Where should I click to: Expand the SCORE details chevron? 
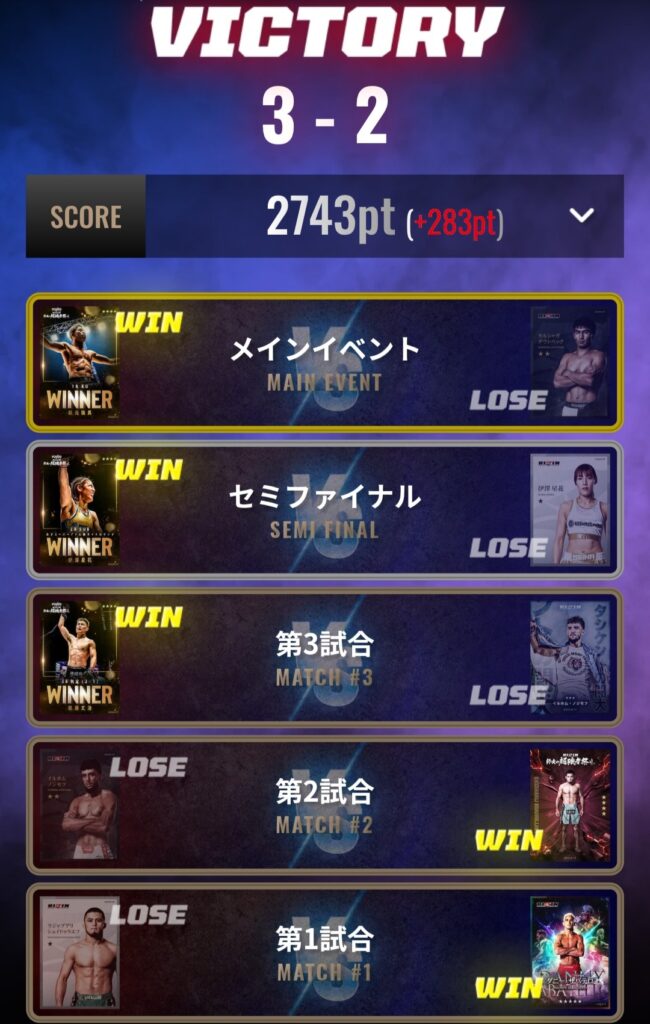(582, 216)
